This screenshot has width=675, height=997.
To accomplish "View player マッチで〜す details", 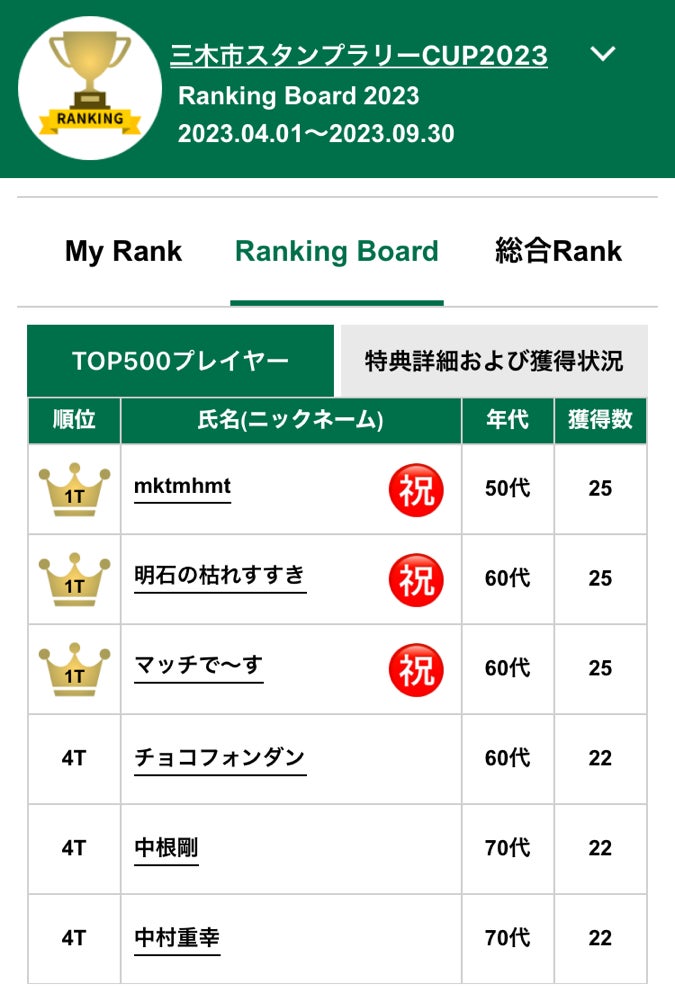I will (198, 666).
